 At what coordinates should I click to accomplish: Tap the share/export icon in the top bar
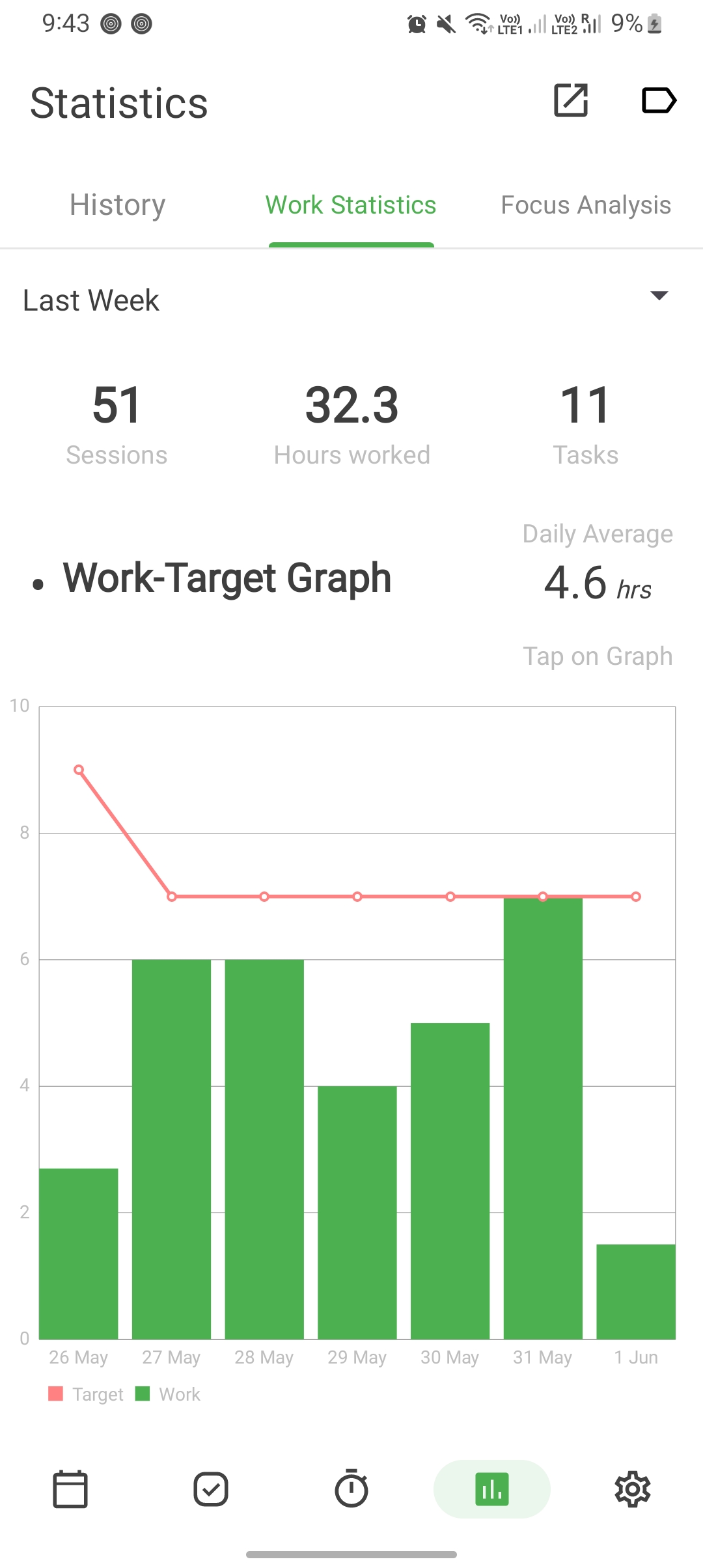click(x=571, y=100)
